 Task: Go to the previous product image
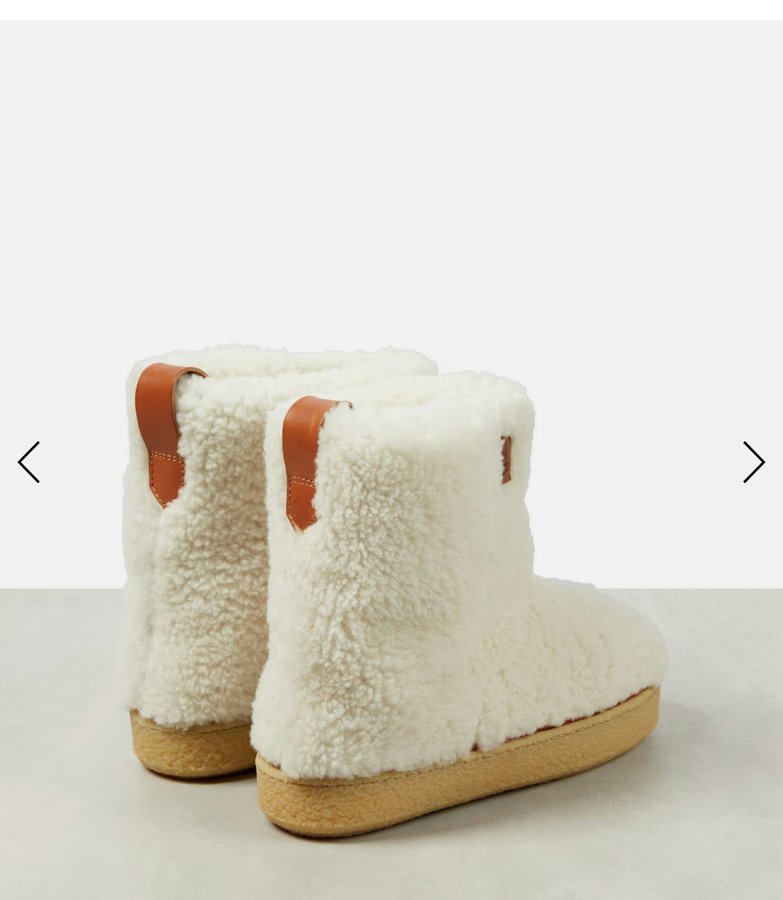[x=29, y=462]
